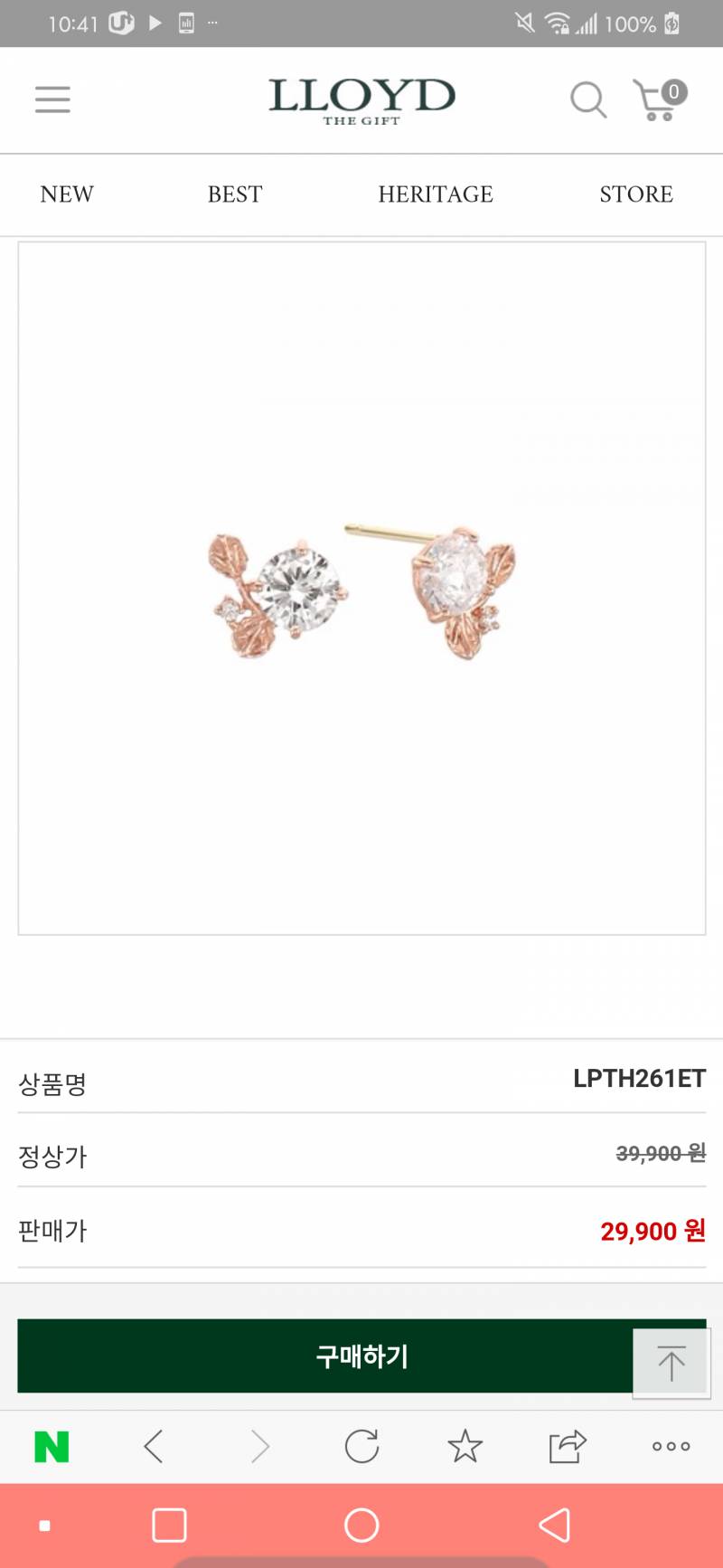Switch to the NEW tab
723x1568 pixels.
pyautogui.click(x=65, y=194)
